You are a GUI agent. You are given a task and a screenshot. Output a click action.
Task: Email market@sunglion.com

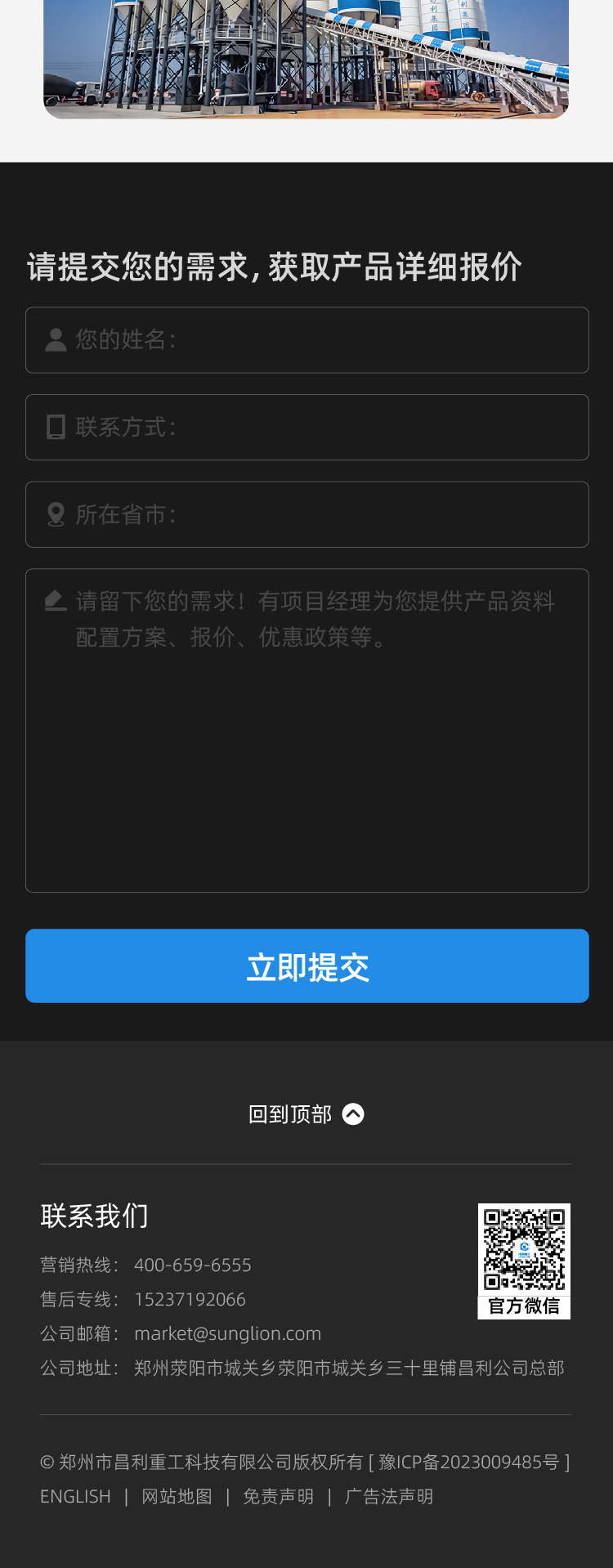(x=227, y=1333)
